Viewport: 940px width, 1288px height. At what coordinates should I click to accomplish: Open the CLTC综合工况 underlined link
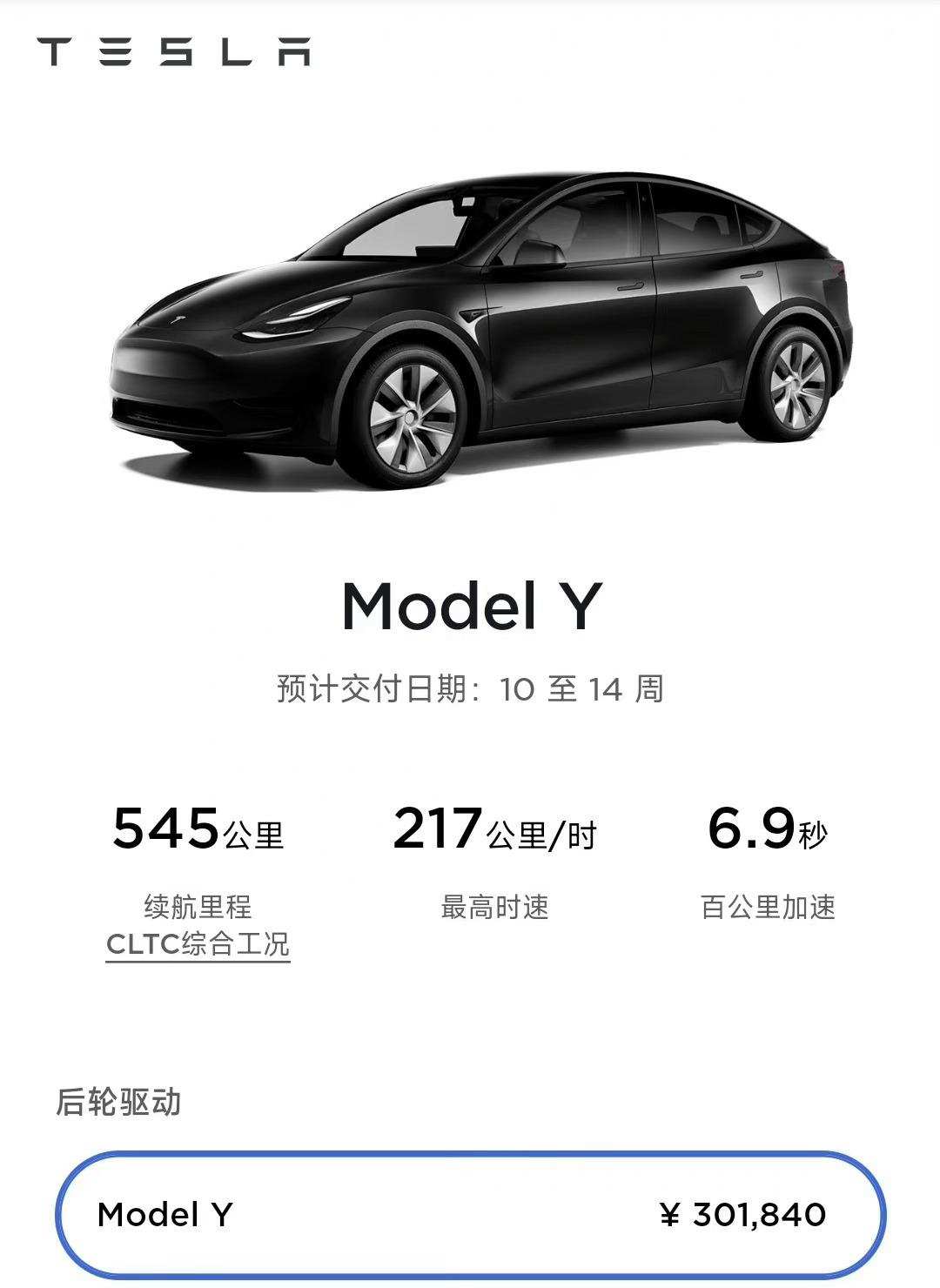pyautogui.click(x=198, y=944)
